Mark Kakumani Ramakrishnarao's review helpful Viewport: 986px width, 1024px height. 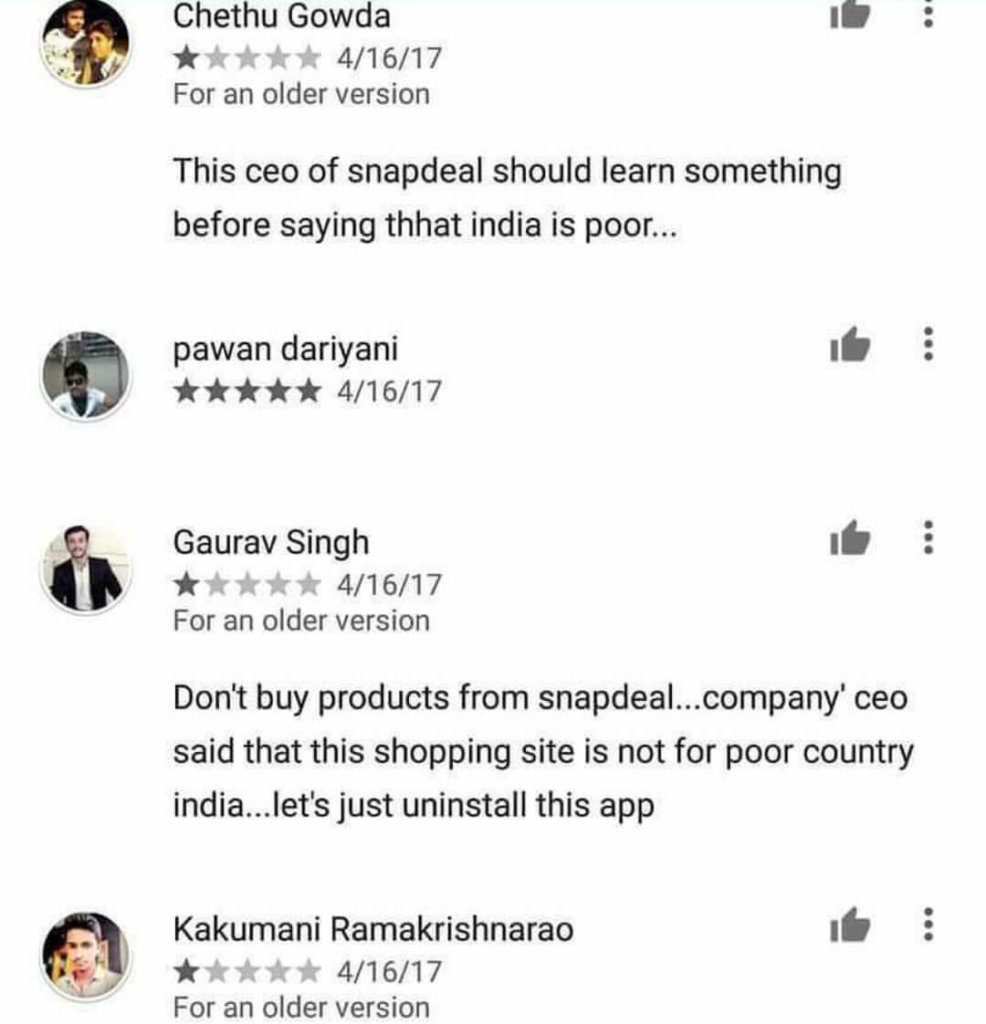pos(849,928)
